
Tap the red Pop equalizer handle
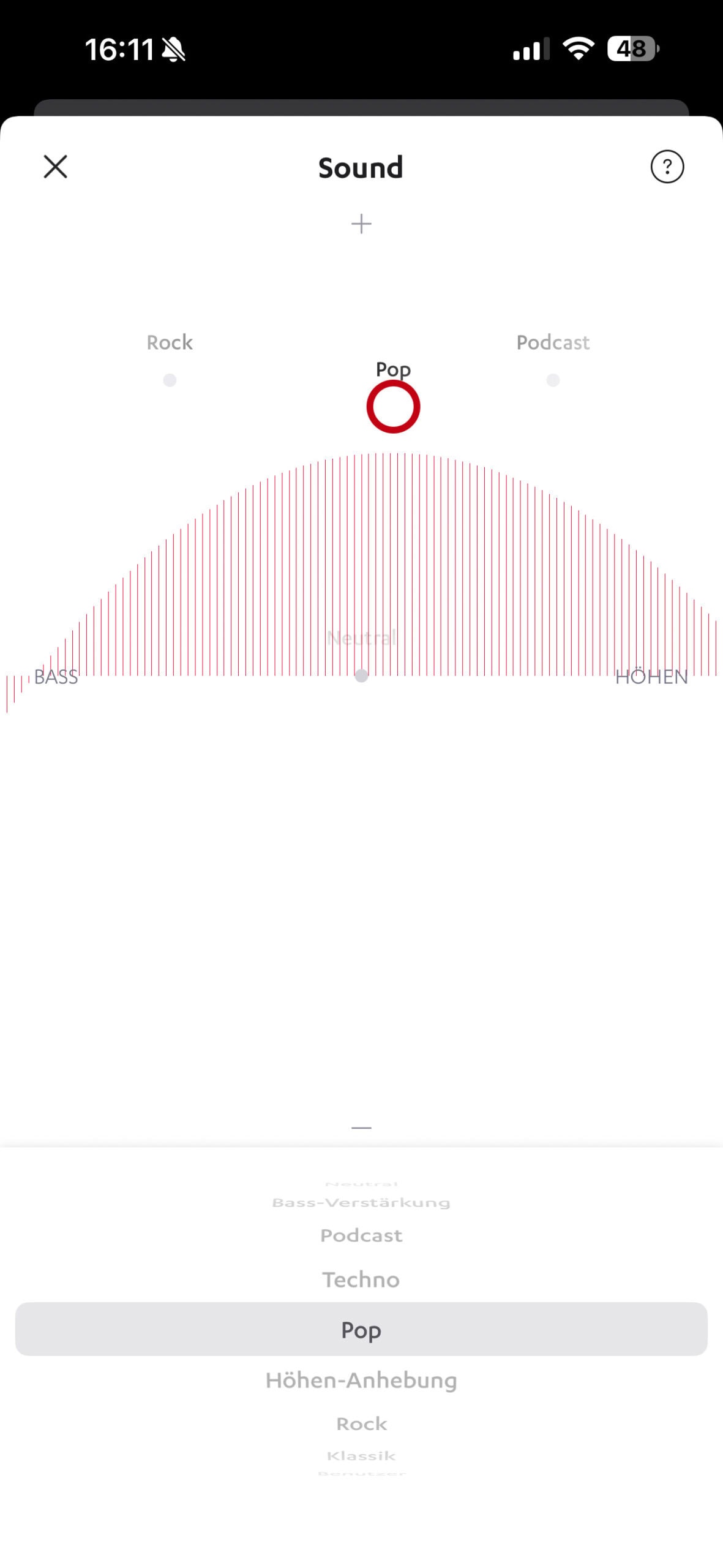tap(393, 407)
